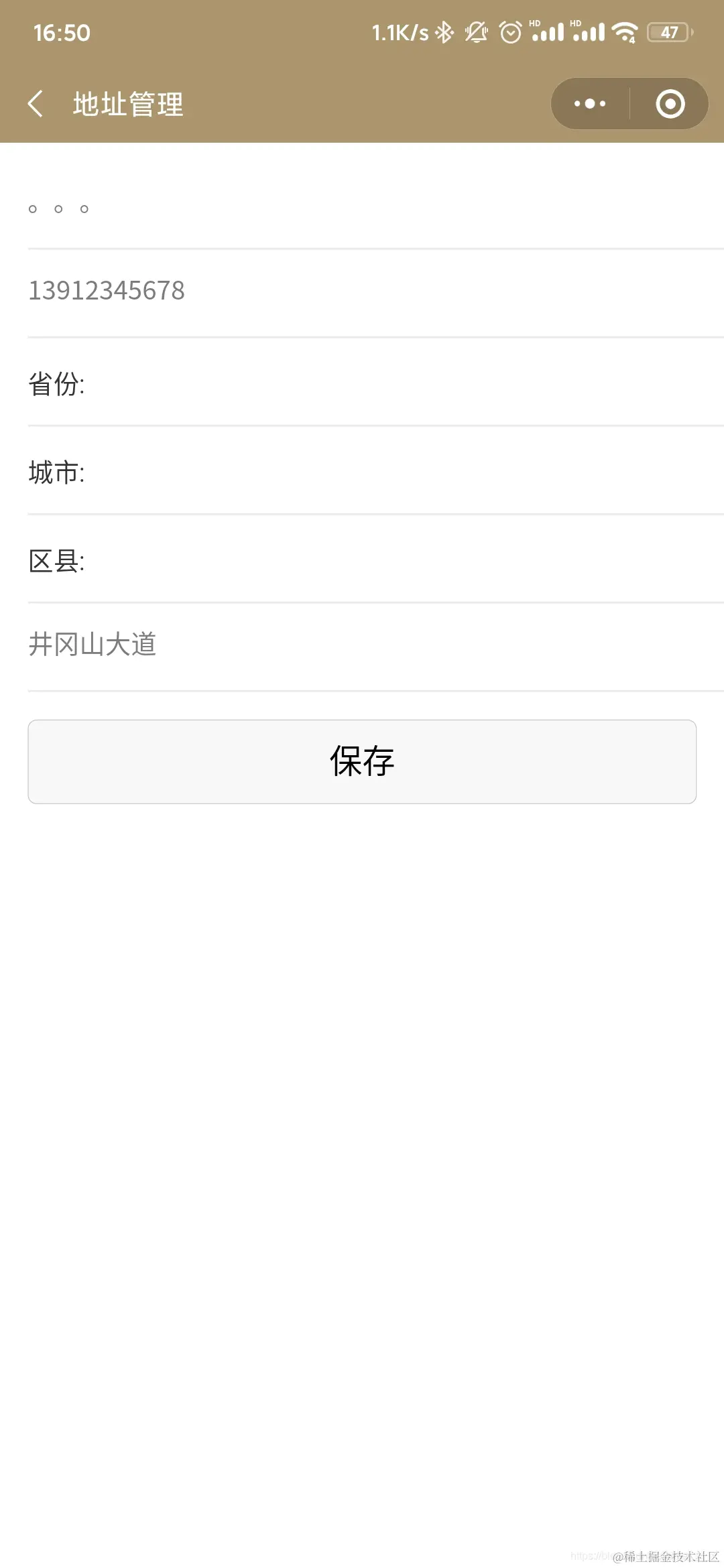Open the mini program more-options menu
The image size is (724, 1568).
590,104
